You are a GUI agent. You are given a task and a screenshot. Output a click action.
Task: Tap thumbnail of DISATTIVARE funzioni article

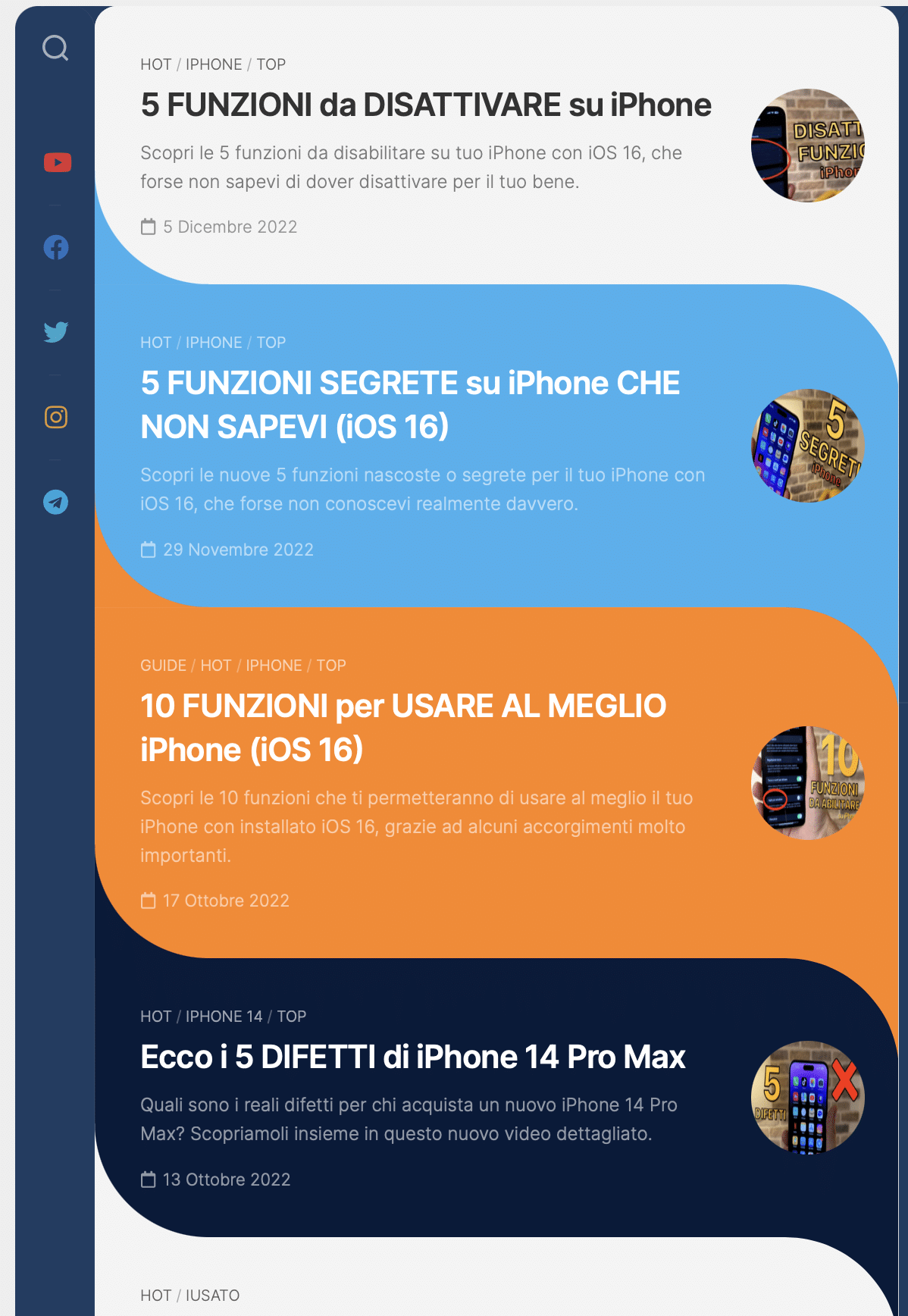(x=807, y=146)
